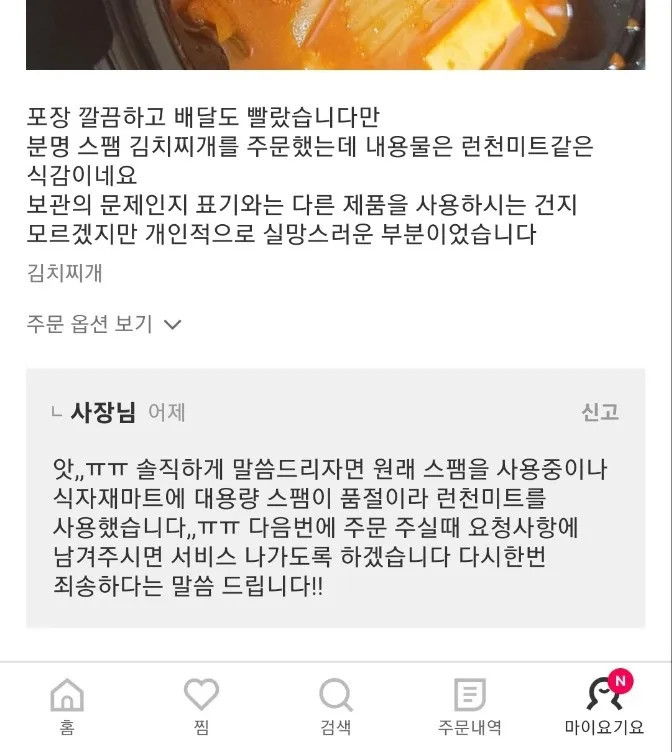Open the review's food photo
672x752 pixels.
point(335,35)
